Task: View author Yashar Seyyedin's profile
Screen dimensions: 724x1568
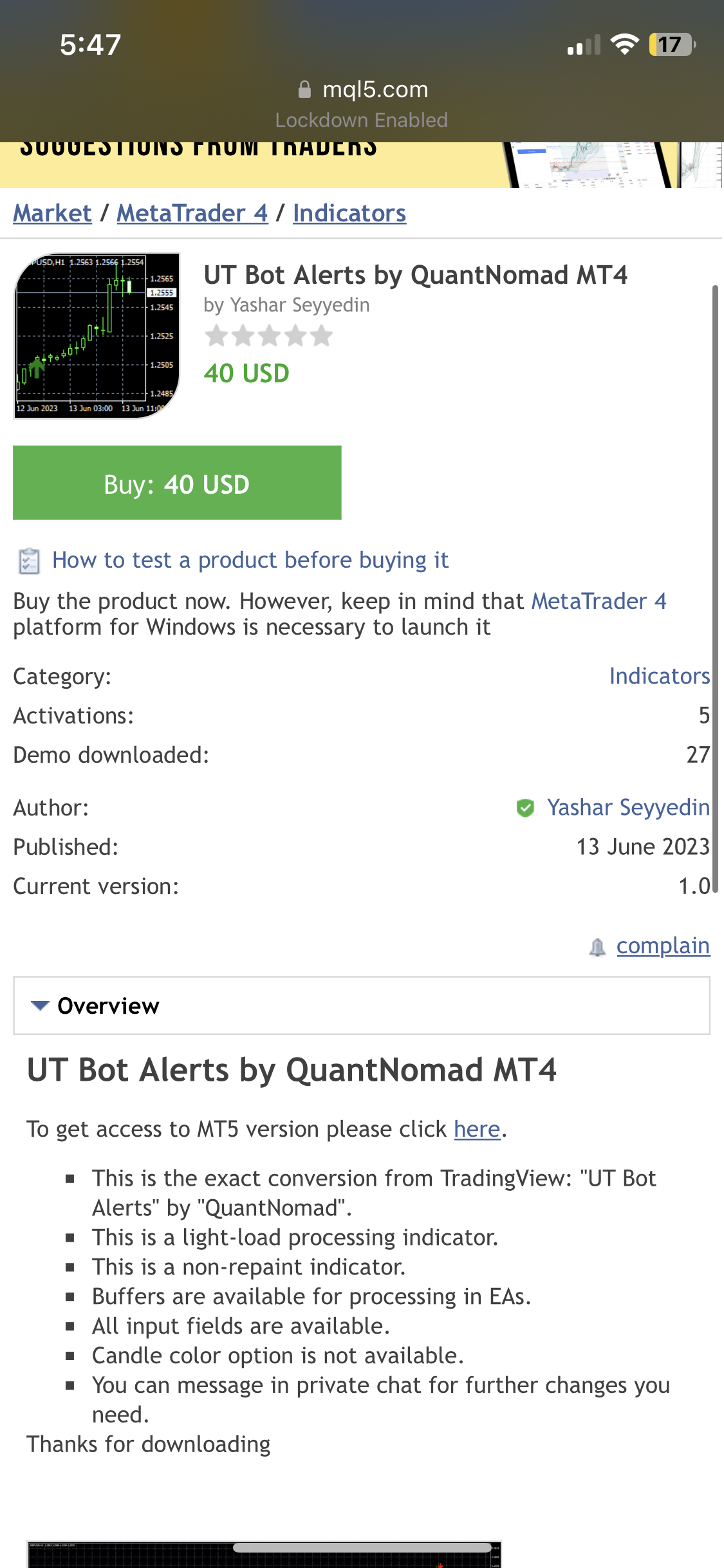Action: pos(627,807)
